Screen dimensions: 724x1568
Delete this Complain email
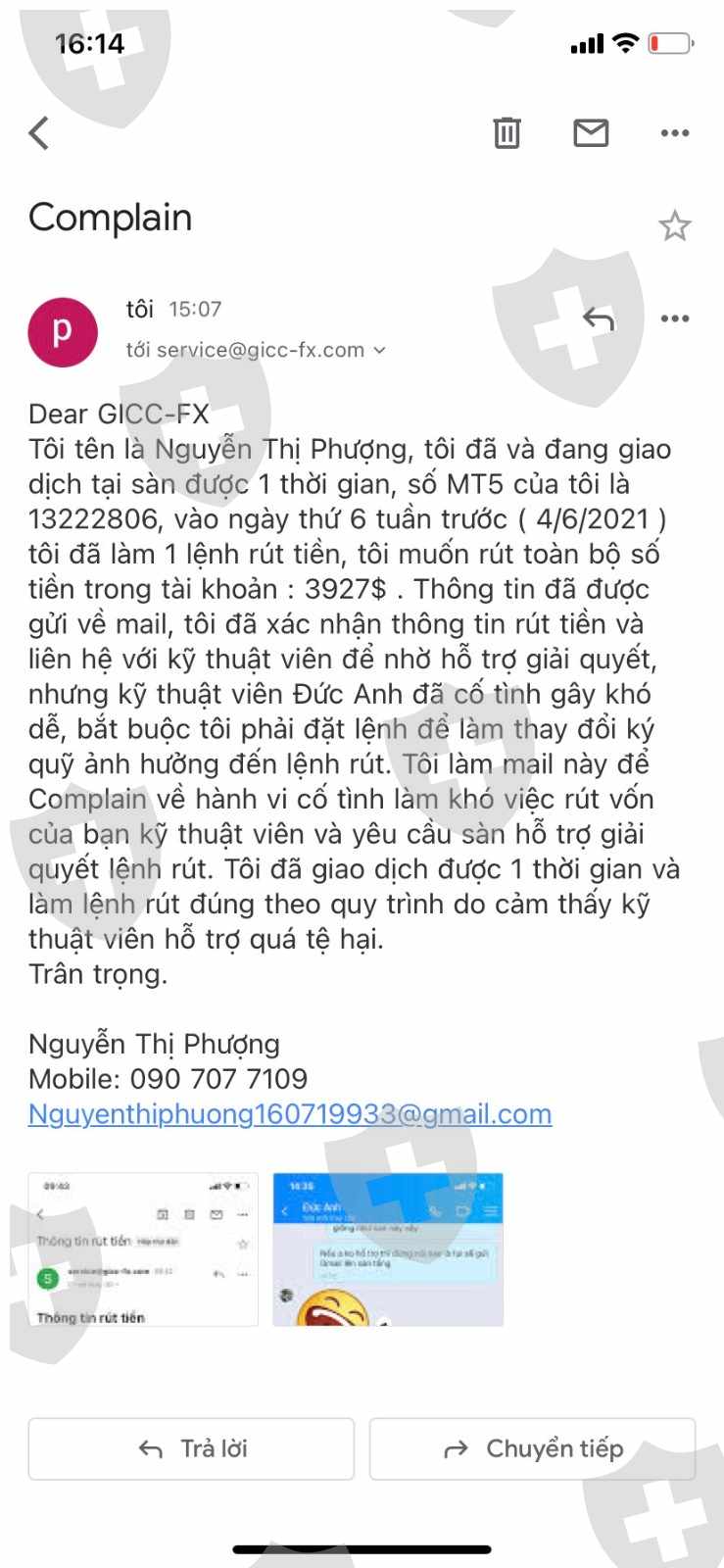tap(507, 132)
